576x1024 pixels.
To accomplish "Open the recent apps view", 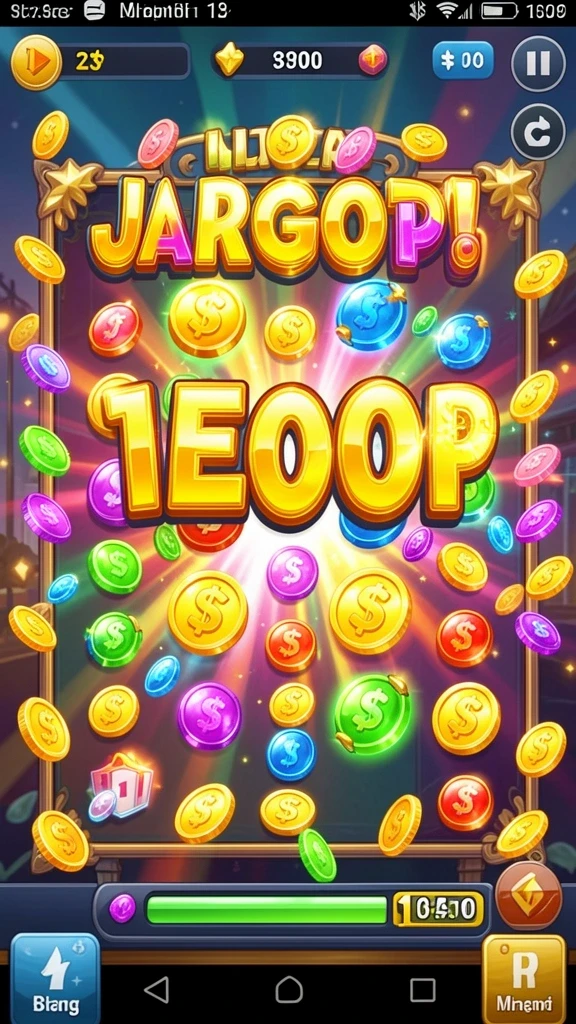I will point(423,990).
